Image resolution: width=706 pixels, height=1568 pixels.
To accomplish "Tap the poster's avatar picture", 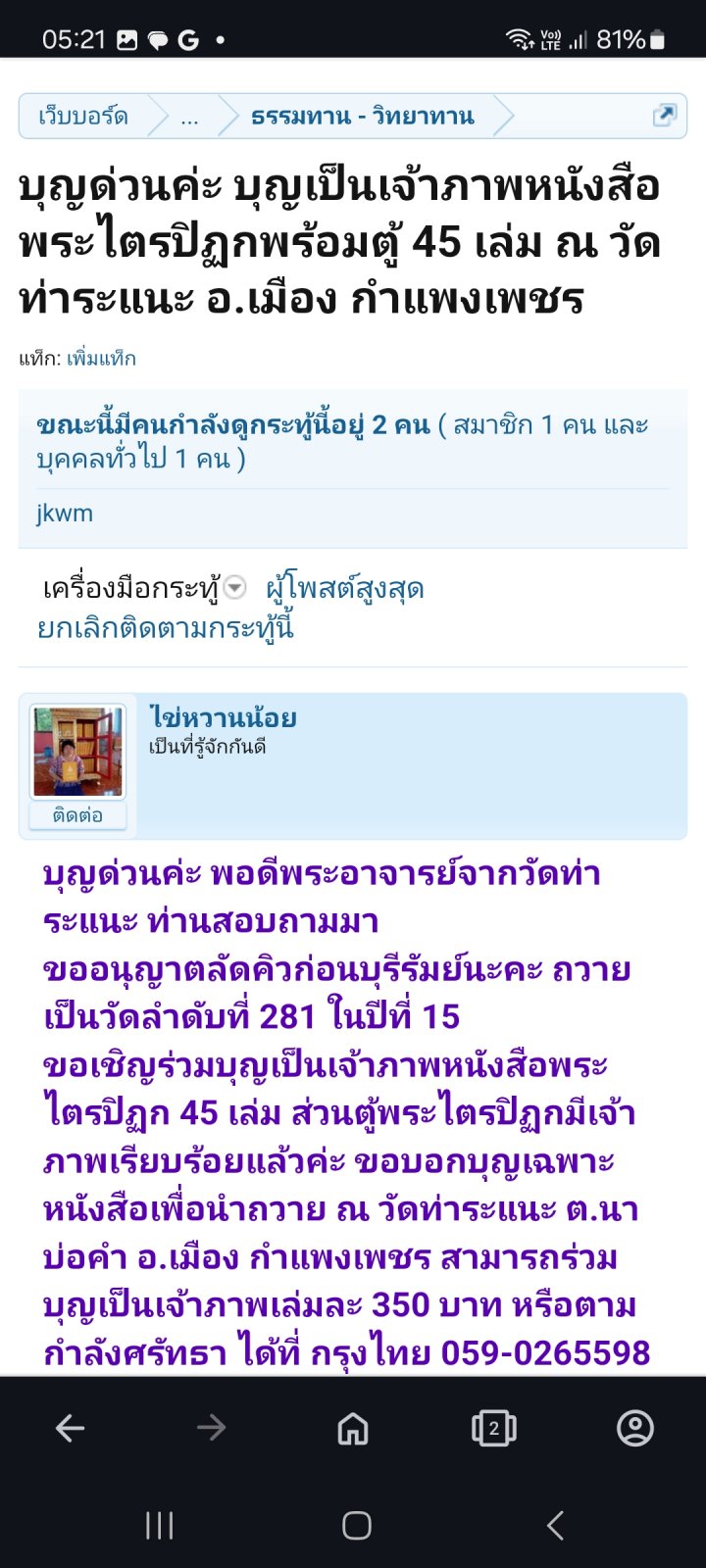I will pos(78,753).
